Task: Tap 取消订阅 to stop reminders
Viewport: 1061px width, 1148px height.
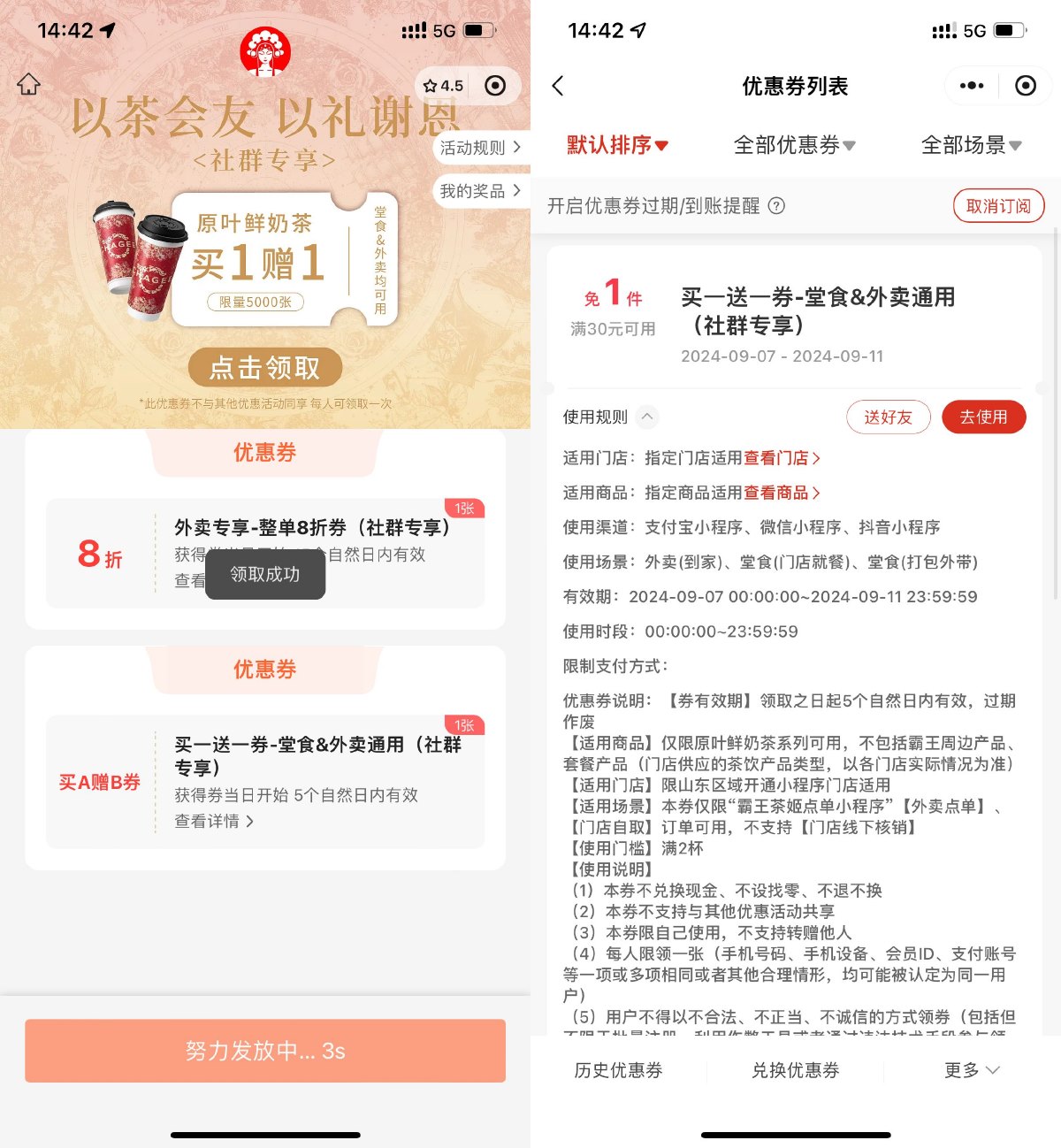Action: pyautogui.click(x=998, y=206)
